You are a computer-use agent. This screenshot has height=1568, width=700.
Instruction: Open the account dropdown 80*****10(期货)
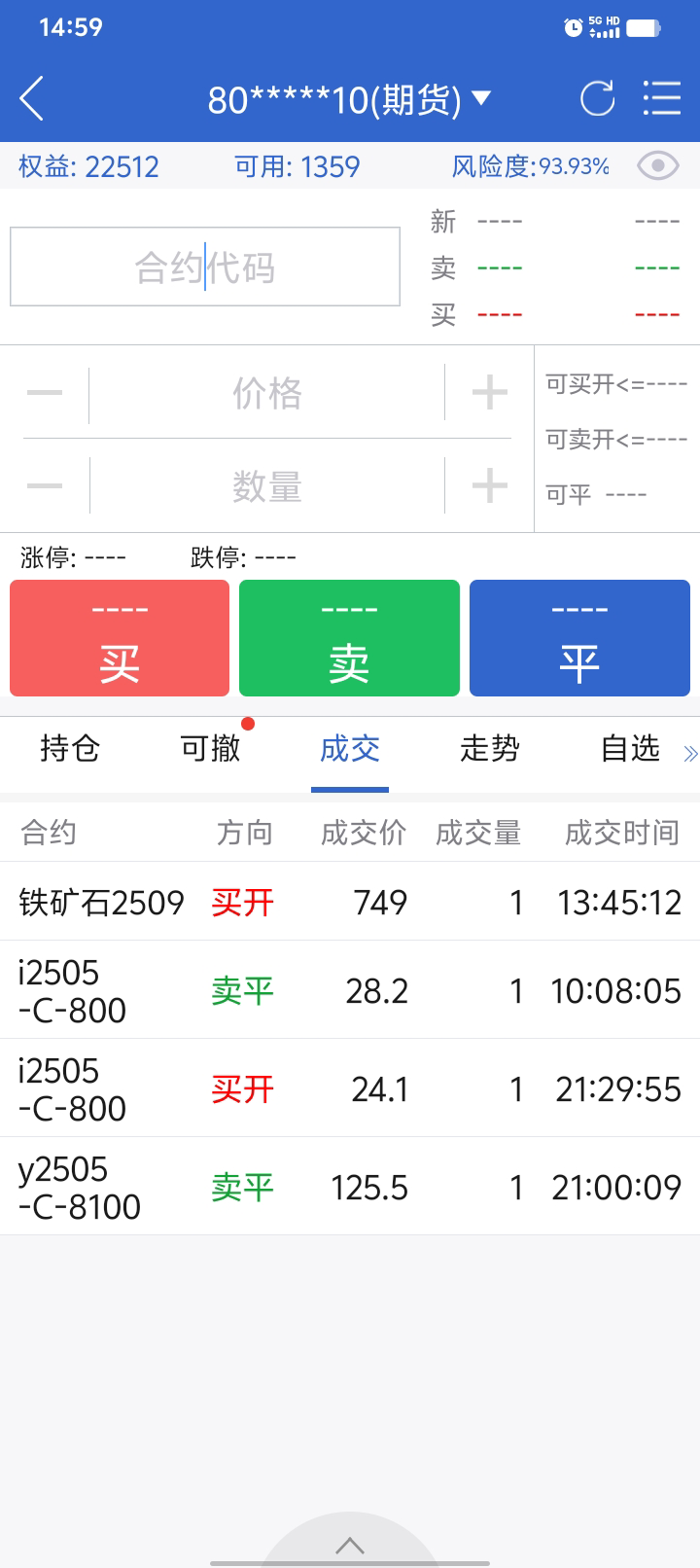point(350,99)
